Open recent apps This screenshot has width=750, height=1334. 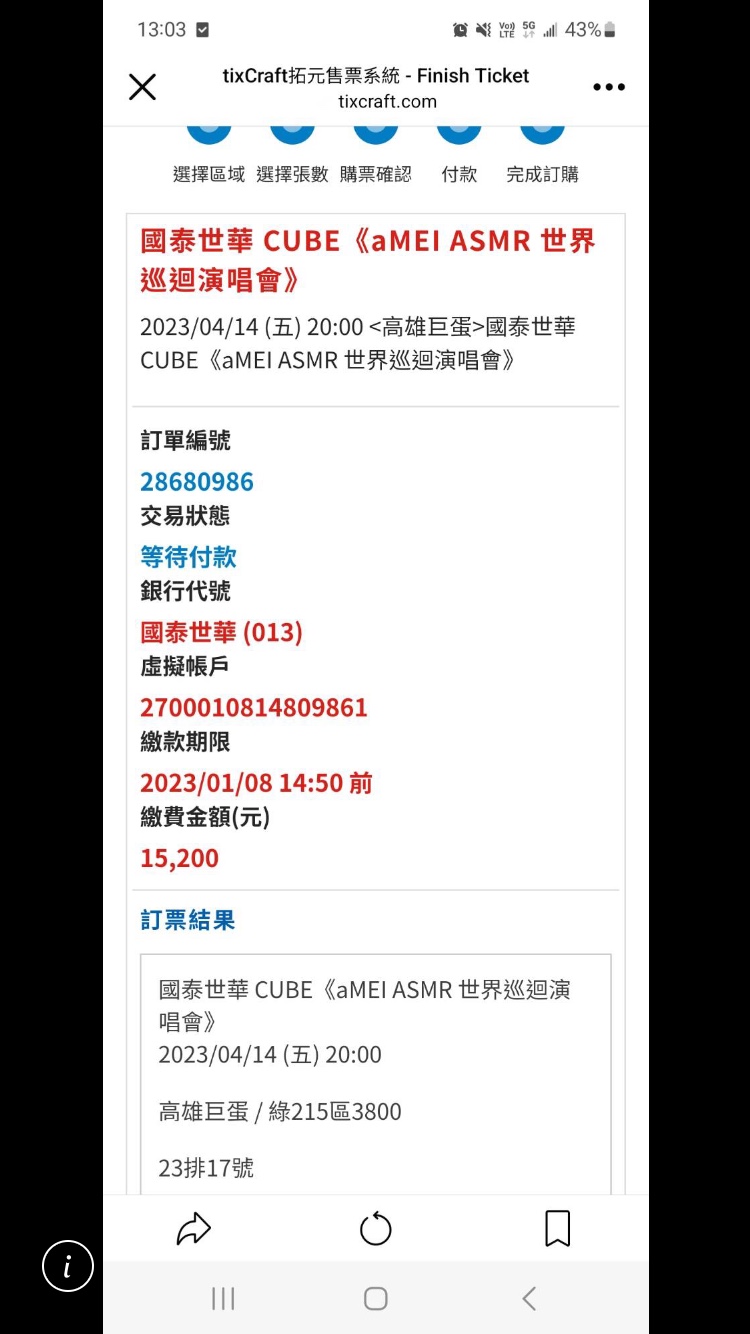[223, 1298]
